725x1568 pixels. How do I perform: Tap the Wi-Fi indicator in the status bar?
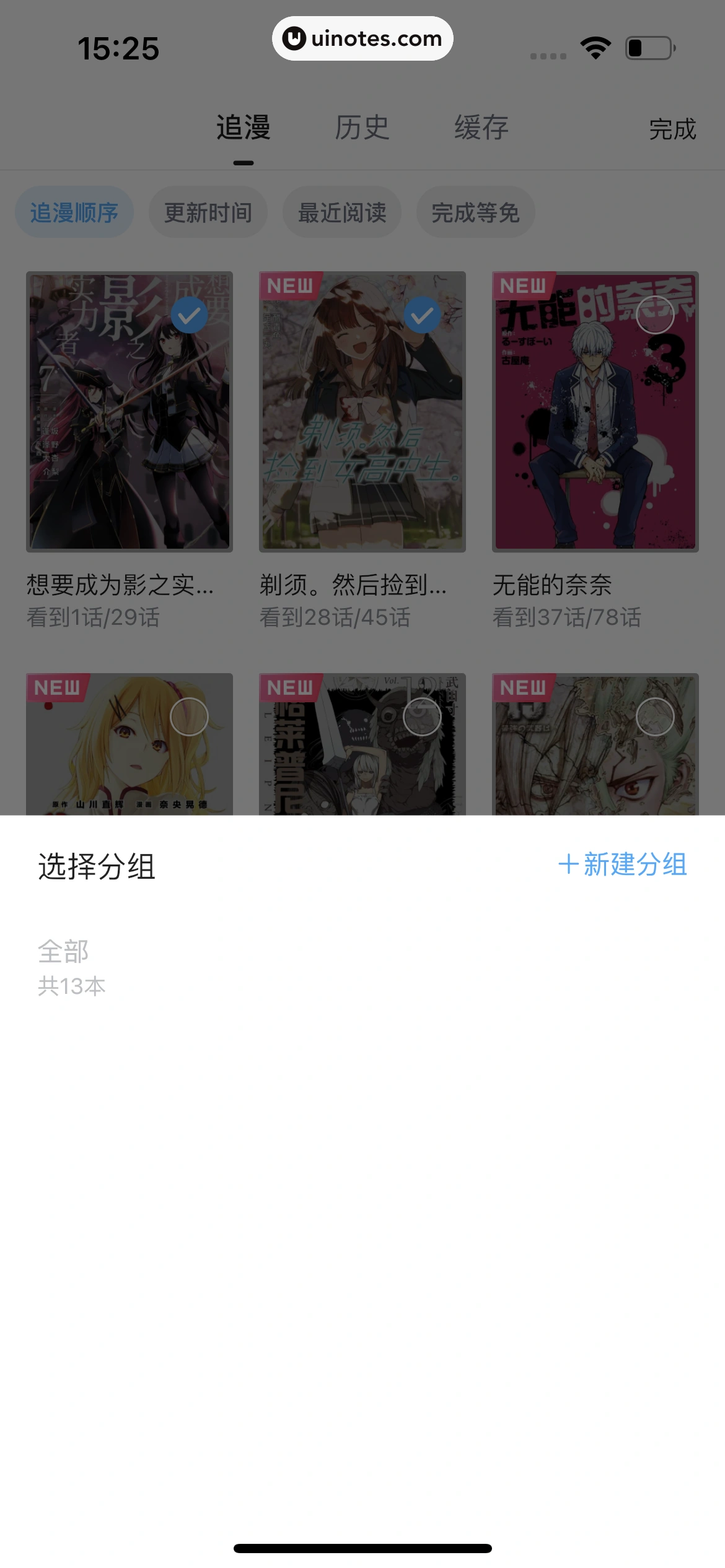(595, 46)
